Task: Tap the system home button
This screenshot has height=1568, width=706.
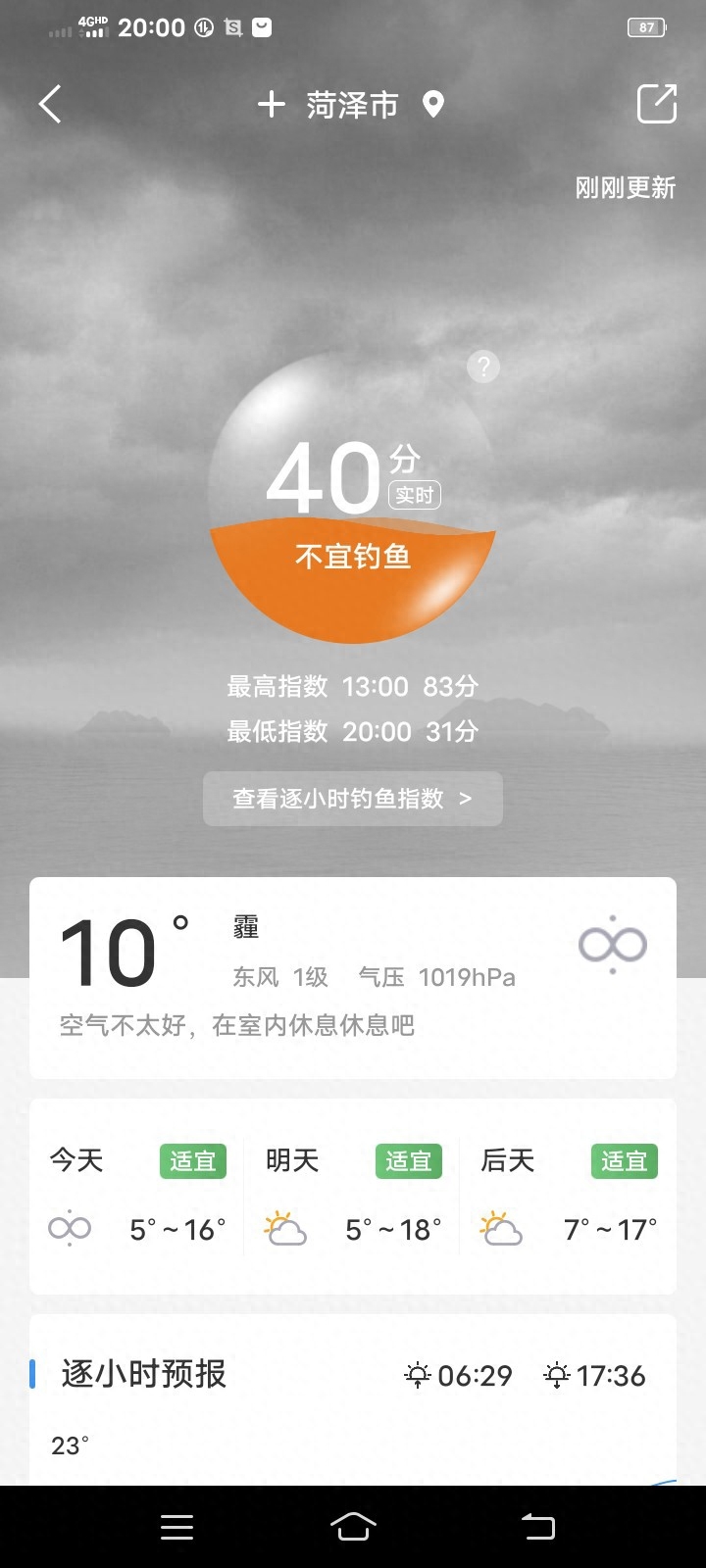Action: point(353,1526)
